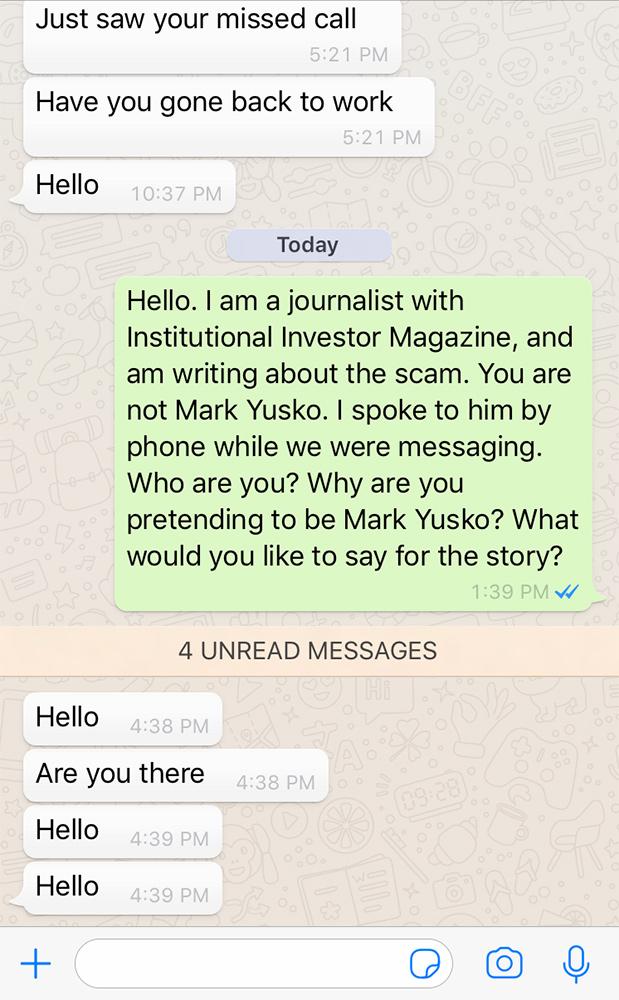Open the camera to send a photo
Image resolution: width=619 pixels, height=1000 pixels.
tap(504, 963)
